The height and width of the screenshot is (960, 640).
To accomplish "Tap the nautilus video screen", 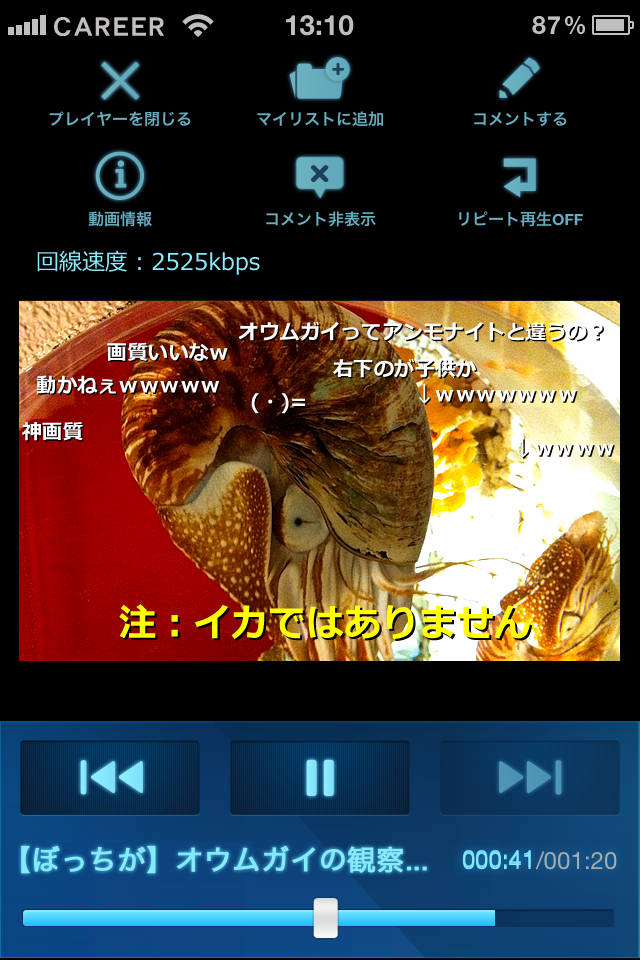I will click(320, 480).
